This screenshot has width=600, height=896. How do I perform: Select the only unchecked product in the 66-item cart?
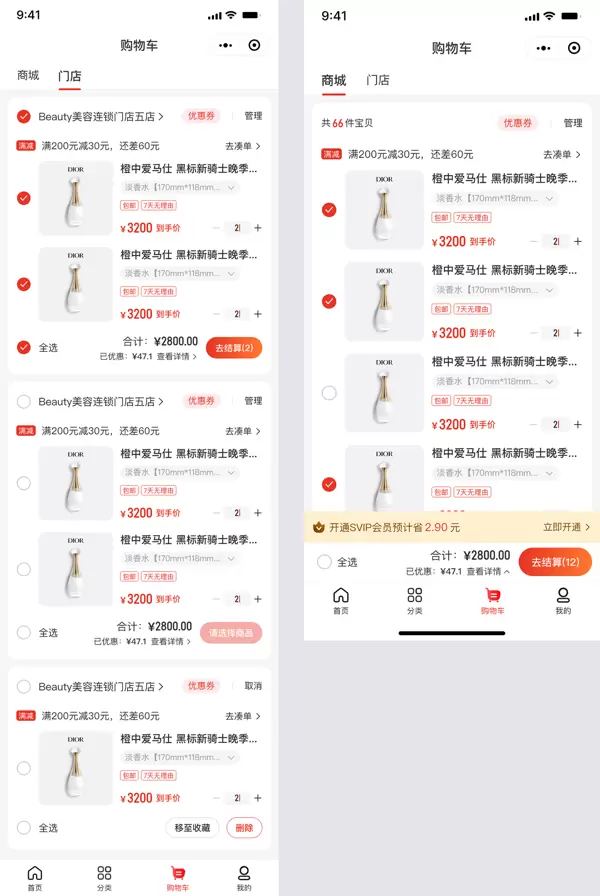point(329,393)
